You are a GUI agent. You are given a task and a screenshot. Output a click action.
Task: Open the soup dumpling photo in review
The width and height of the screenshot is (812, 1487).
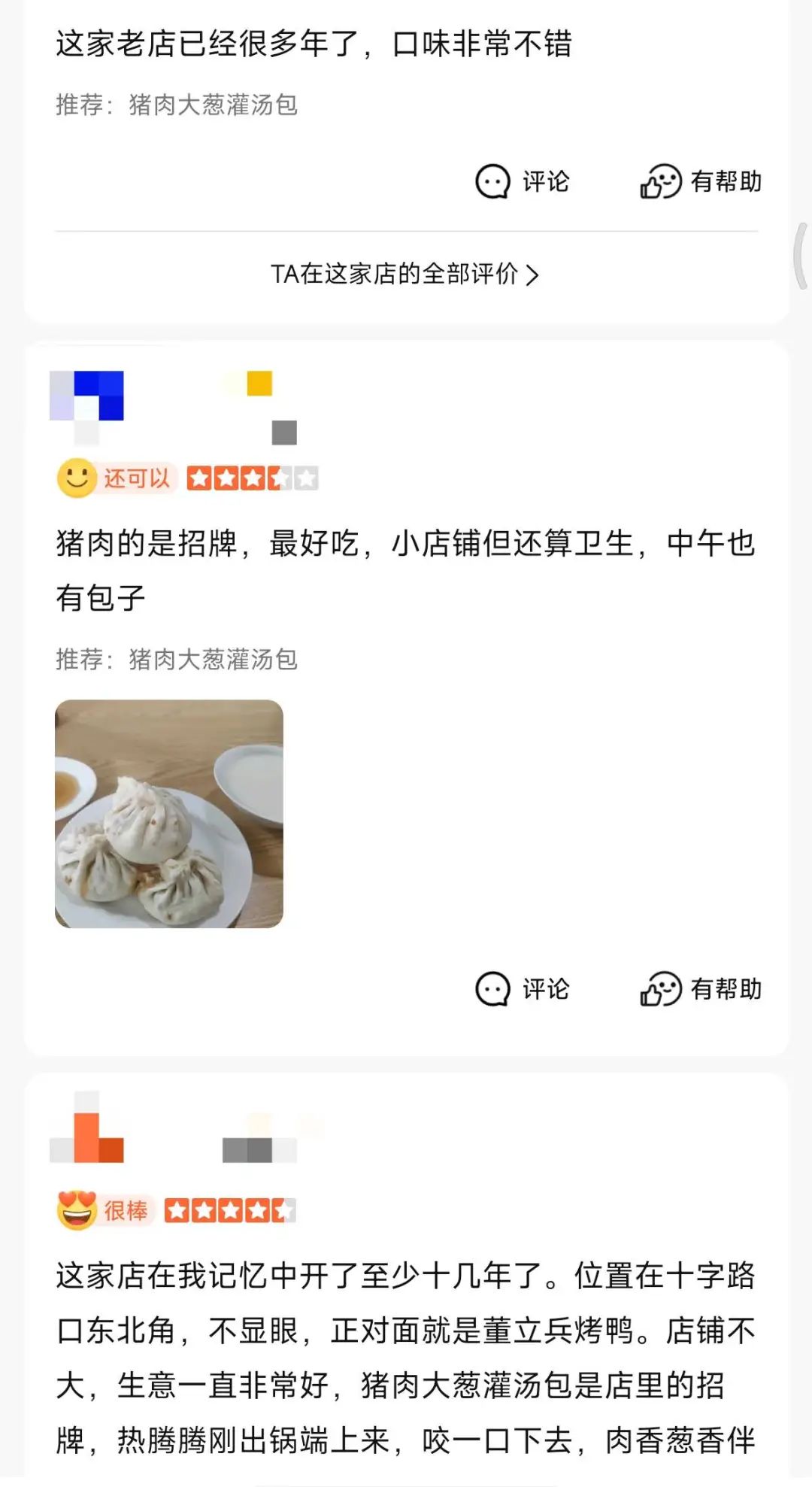point(169,814)
